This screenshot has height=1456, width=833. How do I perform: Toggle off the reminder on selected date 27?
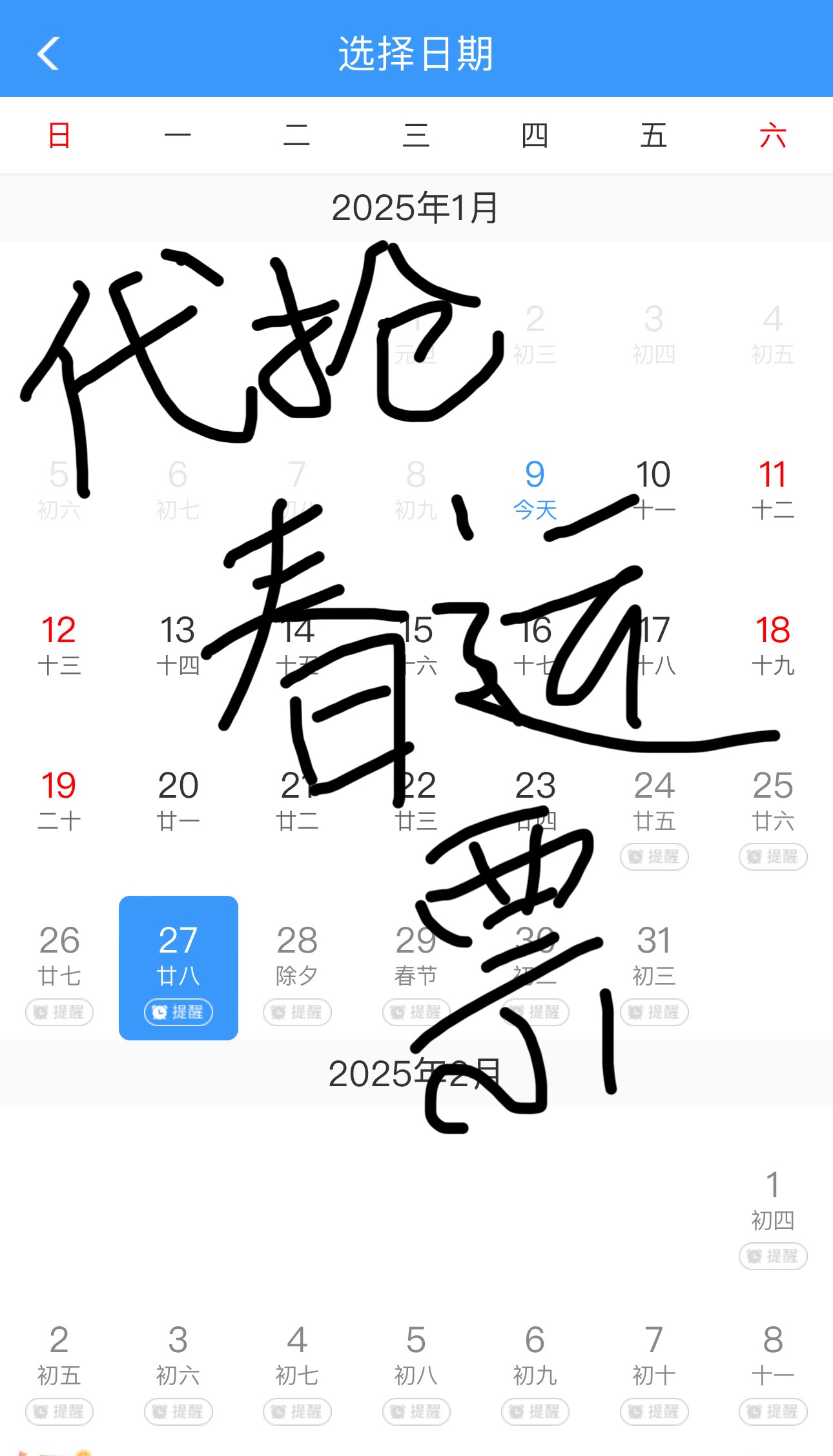point(178,1012)
